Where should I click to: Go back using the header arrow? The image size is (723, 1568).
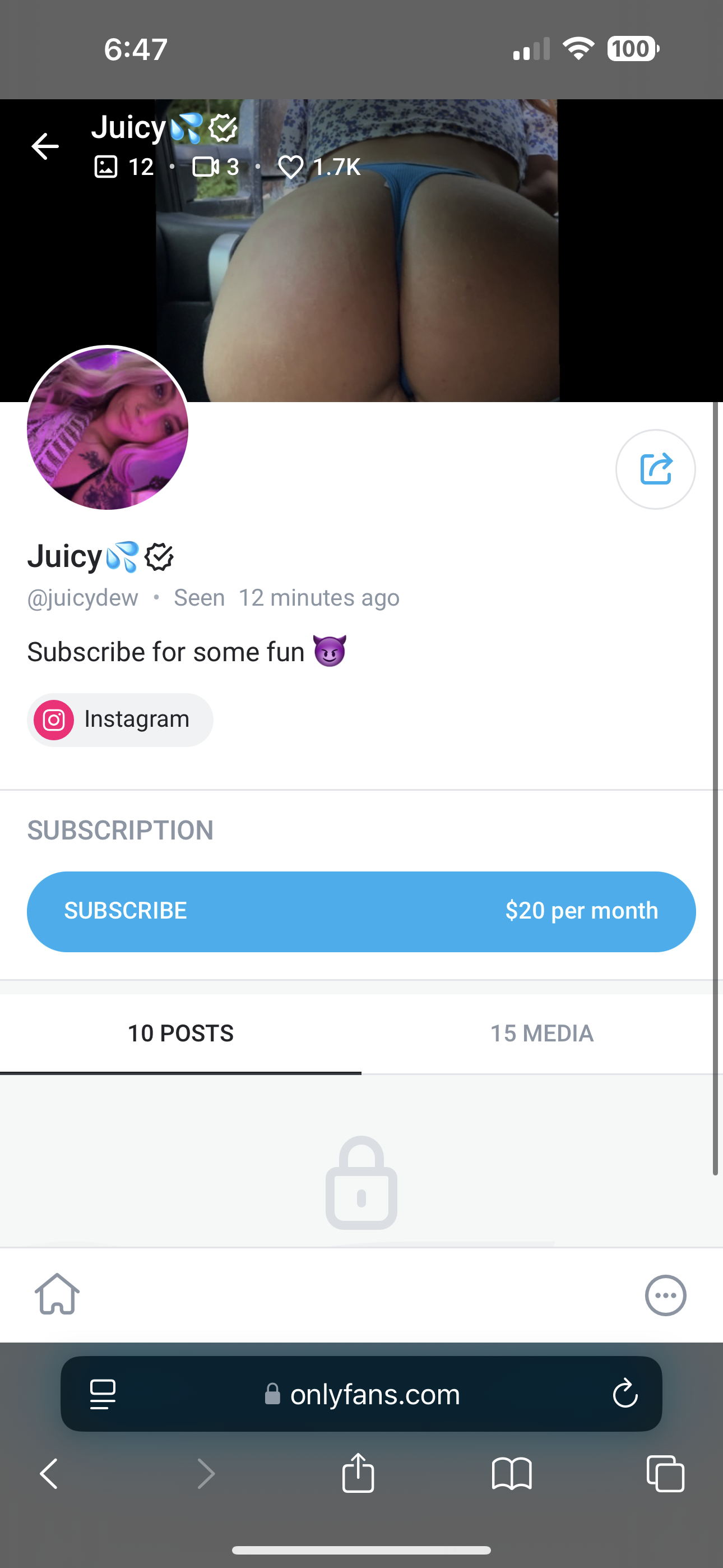45,146
